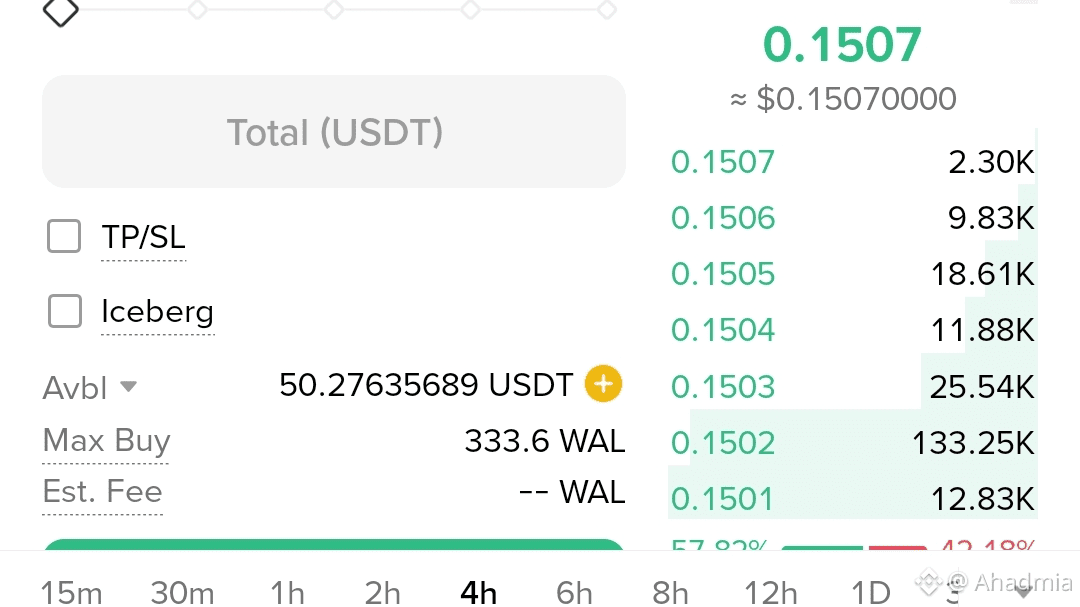Screen dimensions: 1080x607
Task: Change chart to 2h timeframe
Action: pyautogui.click(x=382, y=593)
